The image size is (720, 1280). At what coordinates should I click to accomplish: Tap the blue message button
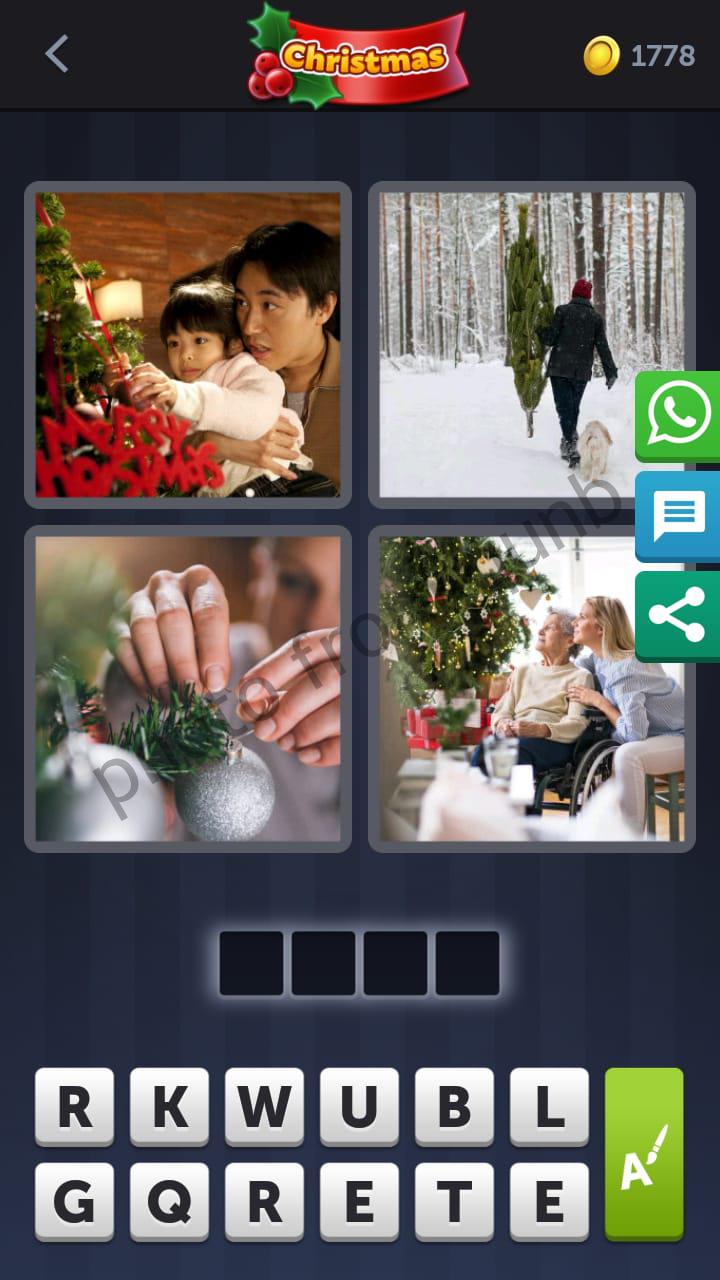[678, 515]
